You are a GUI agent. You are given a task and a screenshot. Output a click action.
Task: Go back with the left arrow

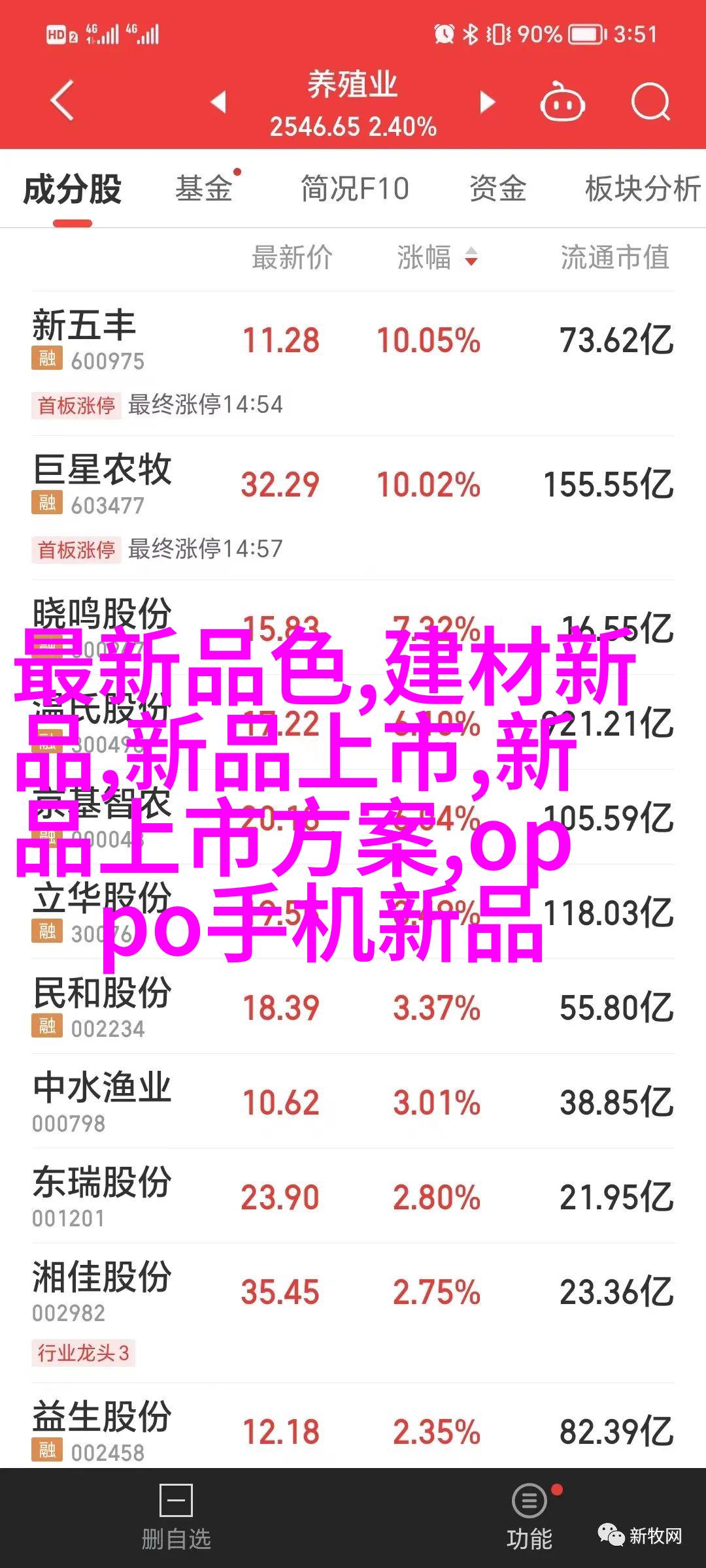tap(62, 101)
